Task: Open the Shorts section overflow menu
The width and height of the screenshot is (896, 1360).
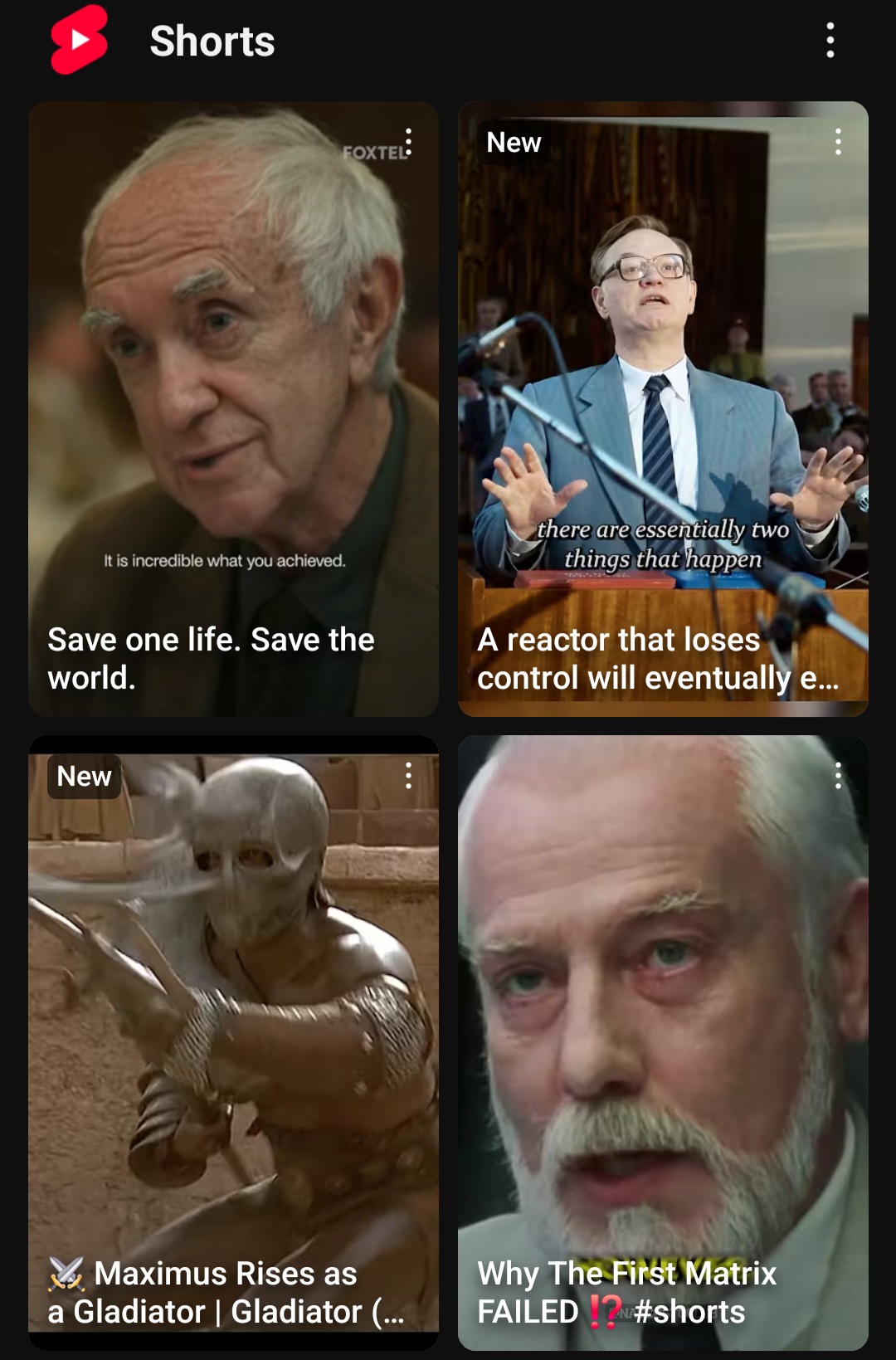Action: pyautogui.click(x=830, y=40)
